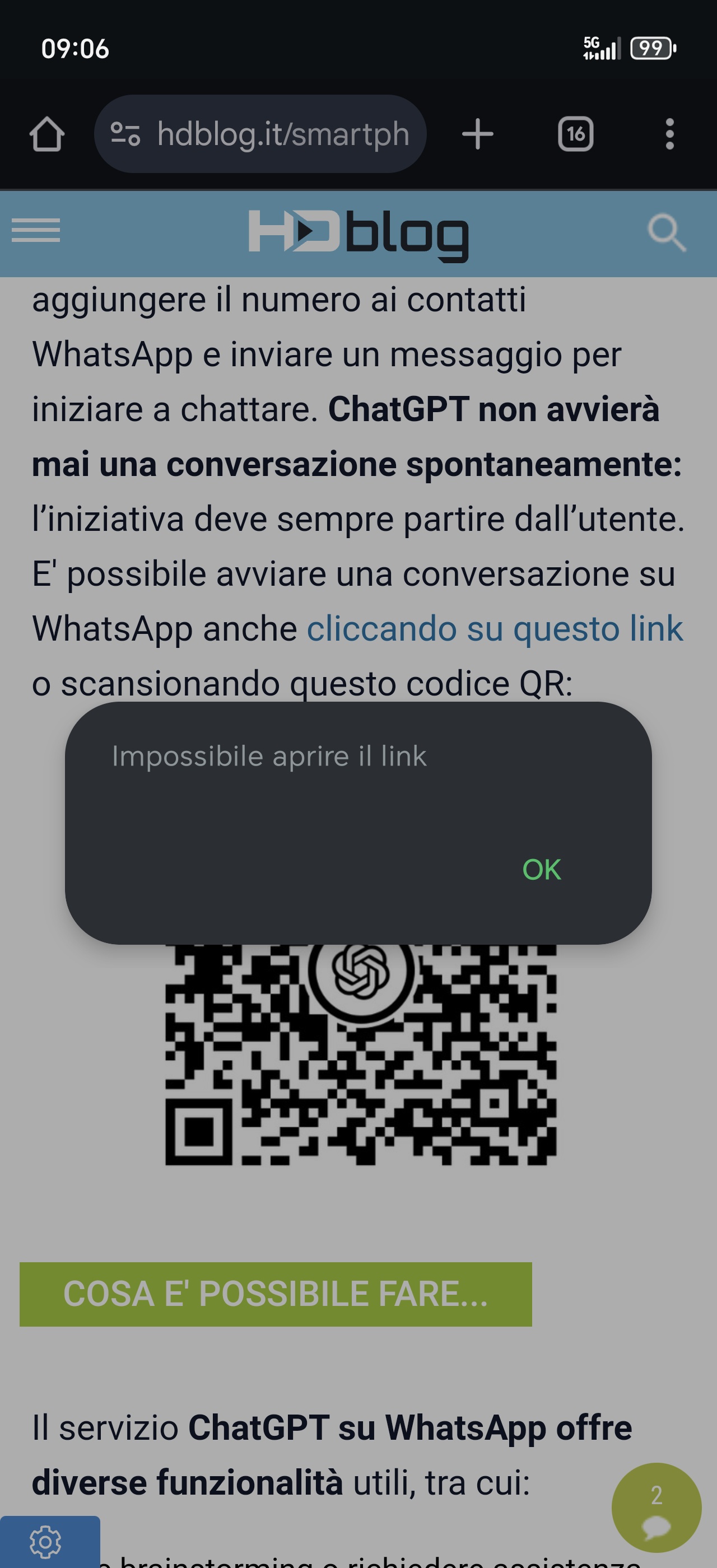Tap the green COSA E' POSSIBILE FARE banner
This screenshot has height=1568, width=717.
coord(277,1293)
